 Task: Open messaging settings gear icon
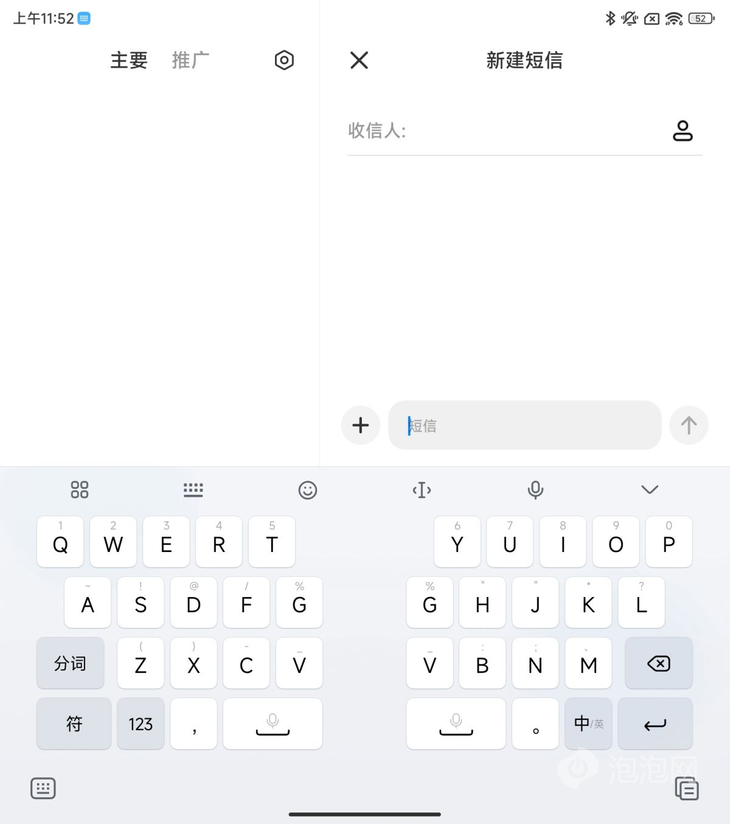[x=284, y=60]
